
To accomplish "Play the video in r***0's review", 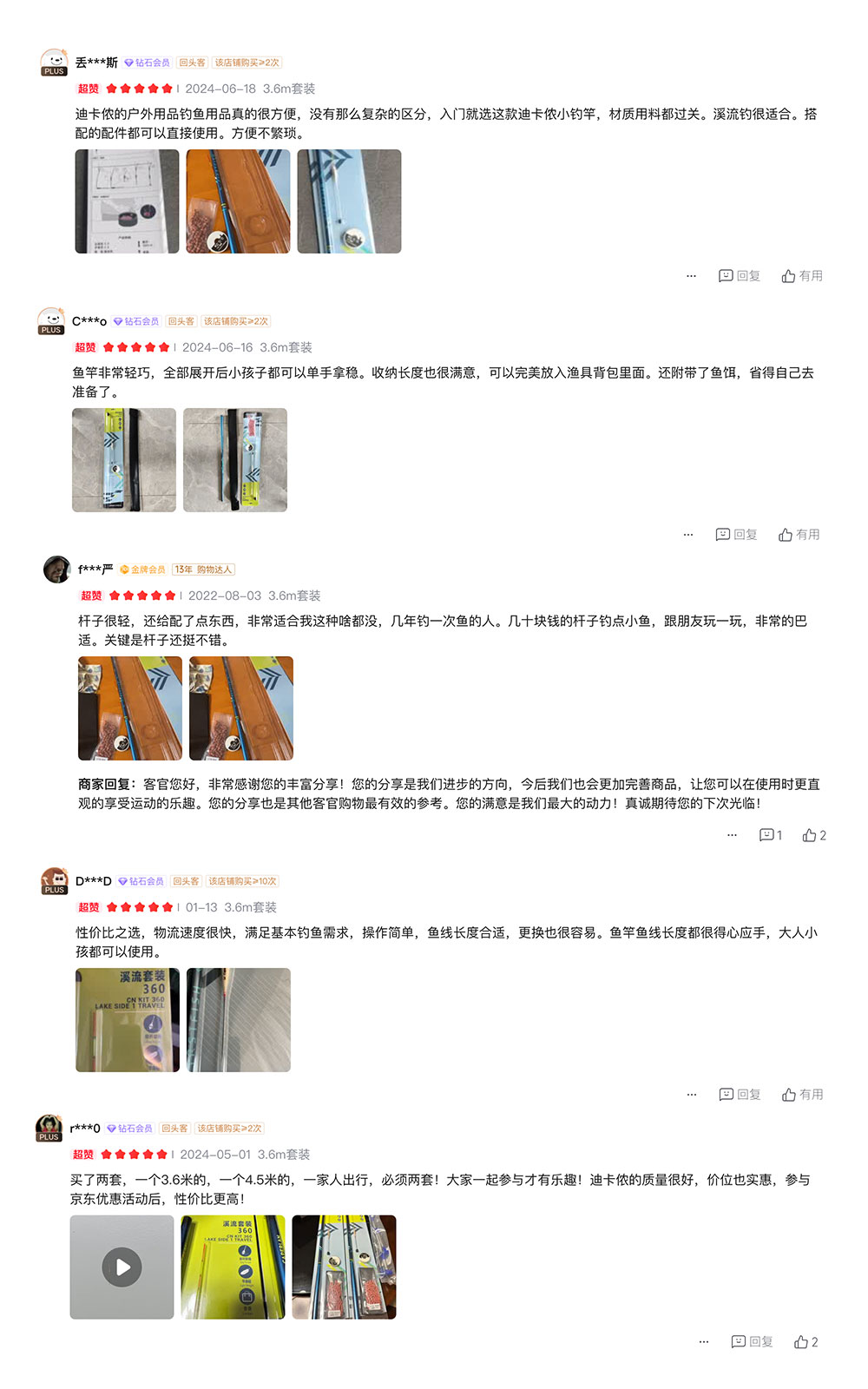I will pyautogui.click(x=122, y=1267).
